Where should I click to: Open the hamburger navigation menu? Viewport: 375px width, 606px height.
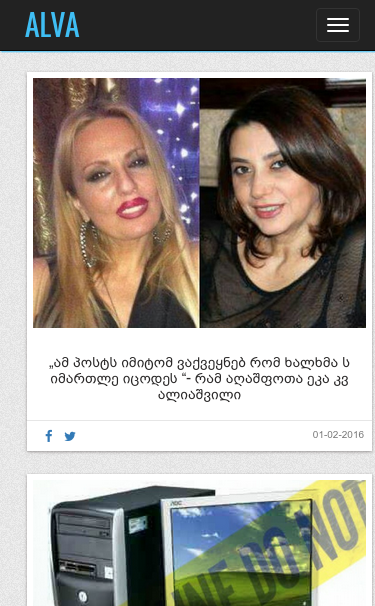(x=338, y=25)
